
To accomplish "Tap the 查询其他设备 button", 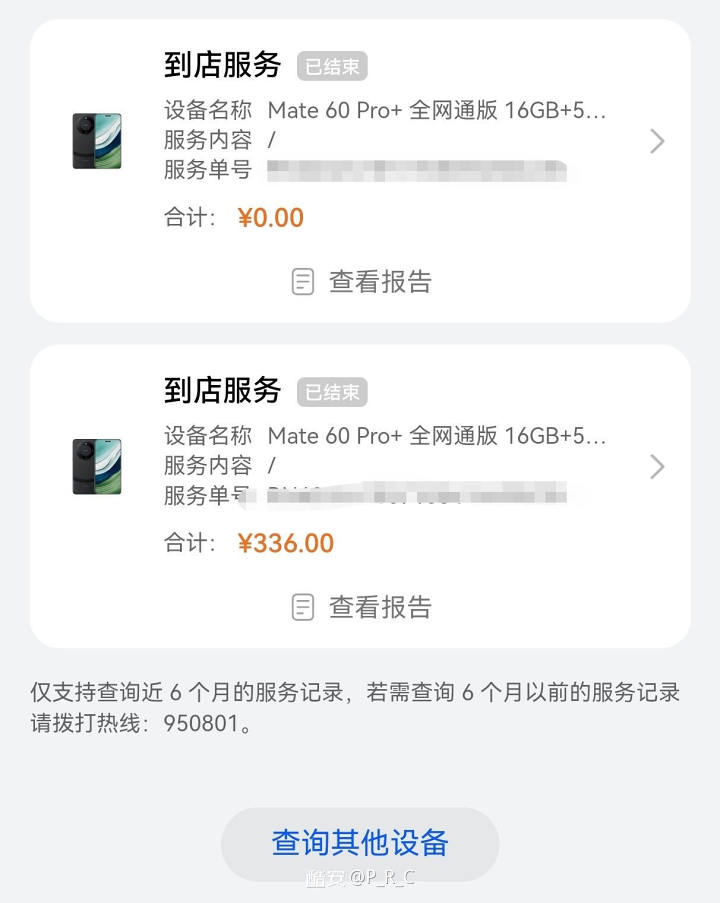I will point(360,843).
